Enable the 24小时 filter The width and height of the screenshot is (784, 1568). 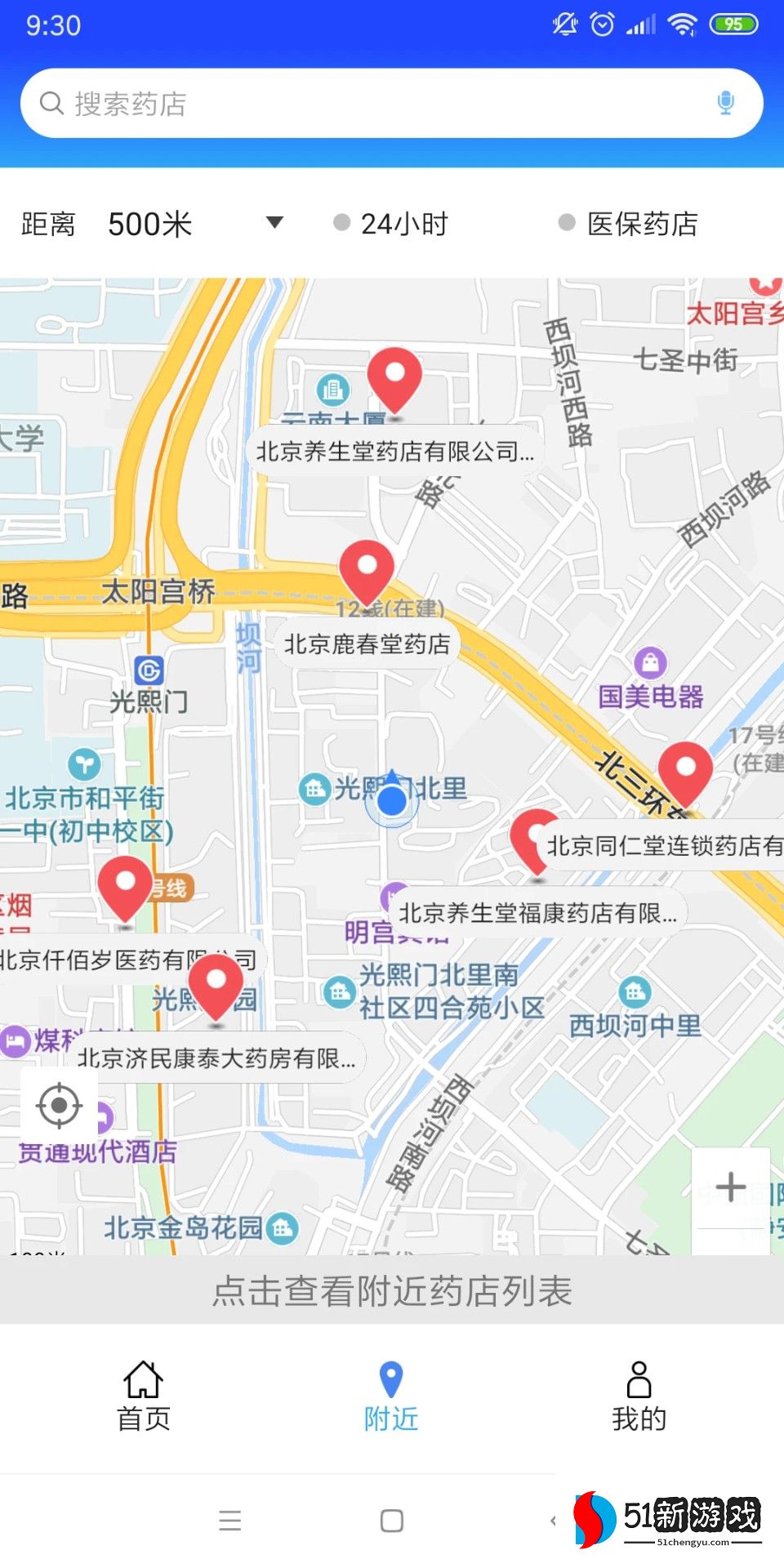pos(391,223)
